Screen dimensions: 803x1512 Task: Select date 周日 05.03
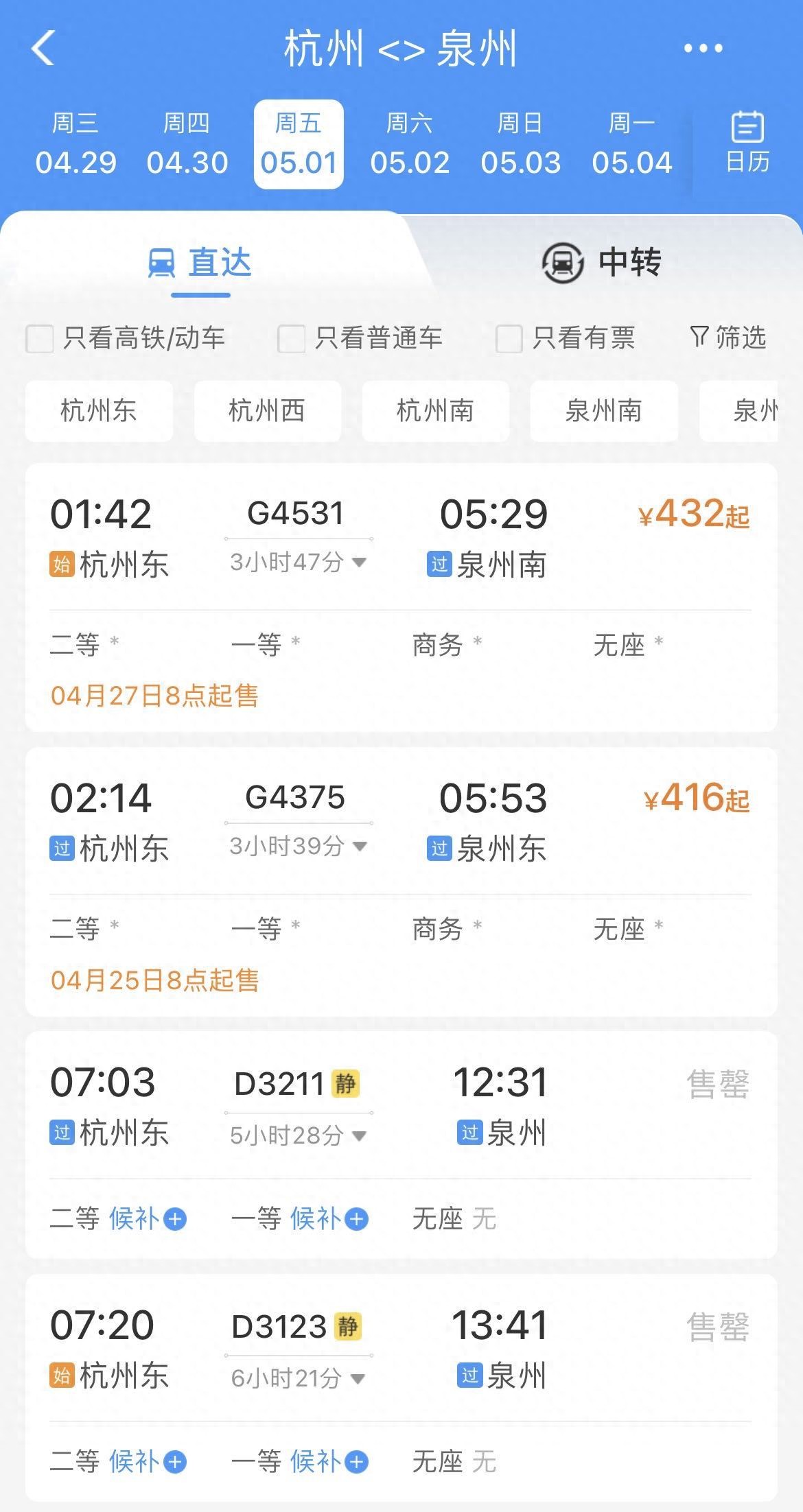click(x=520, y=144)
